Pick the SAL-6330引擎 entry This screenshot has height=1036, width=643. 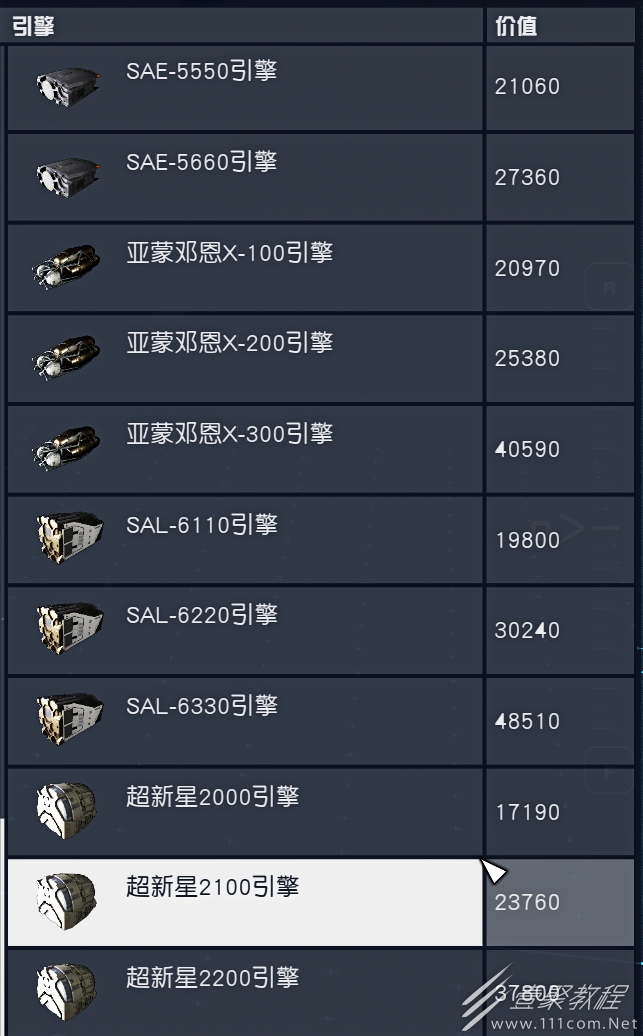tap(245, 721)
